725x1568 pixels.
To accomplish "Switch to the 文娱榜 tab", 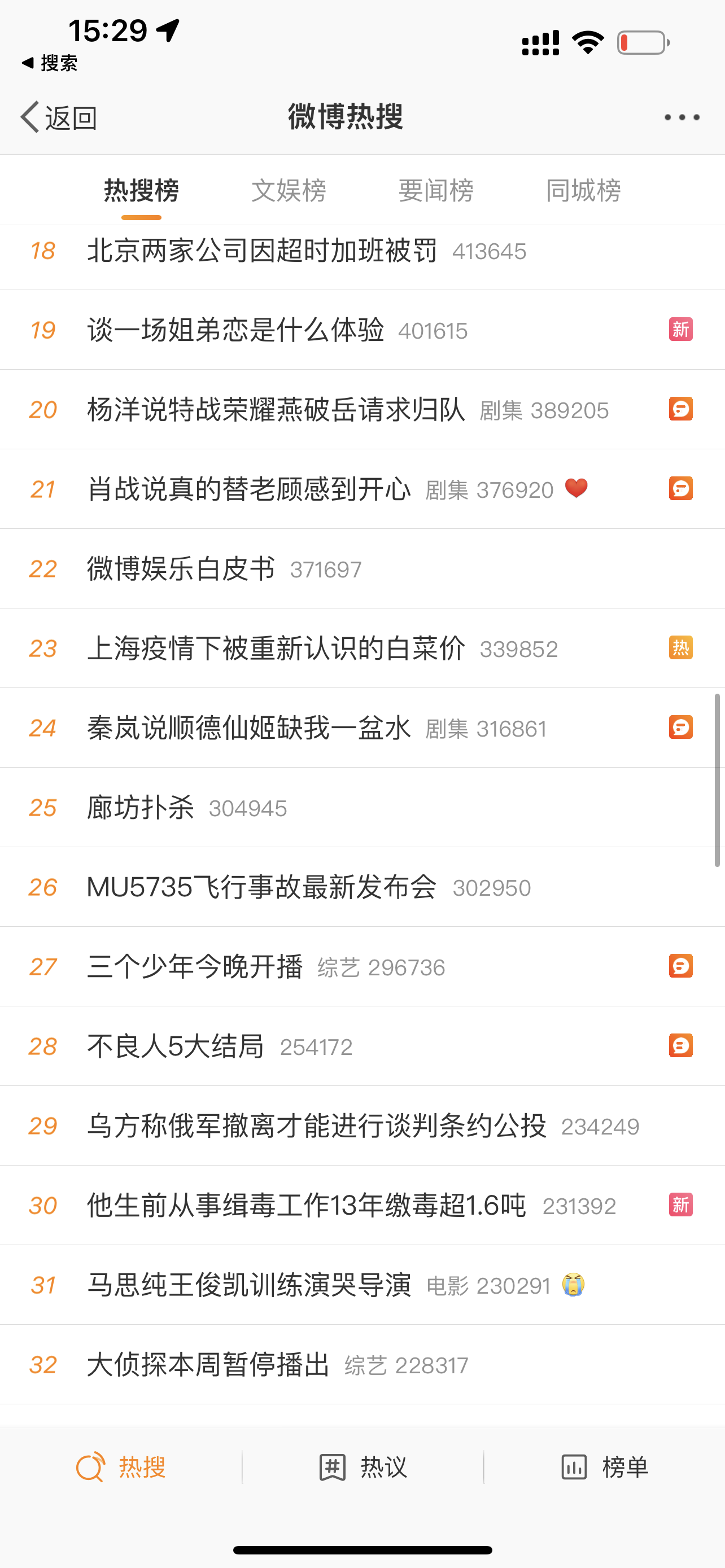I will (289, 191).
